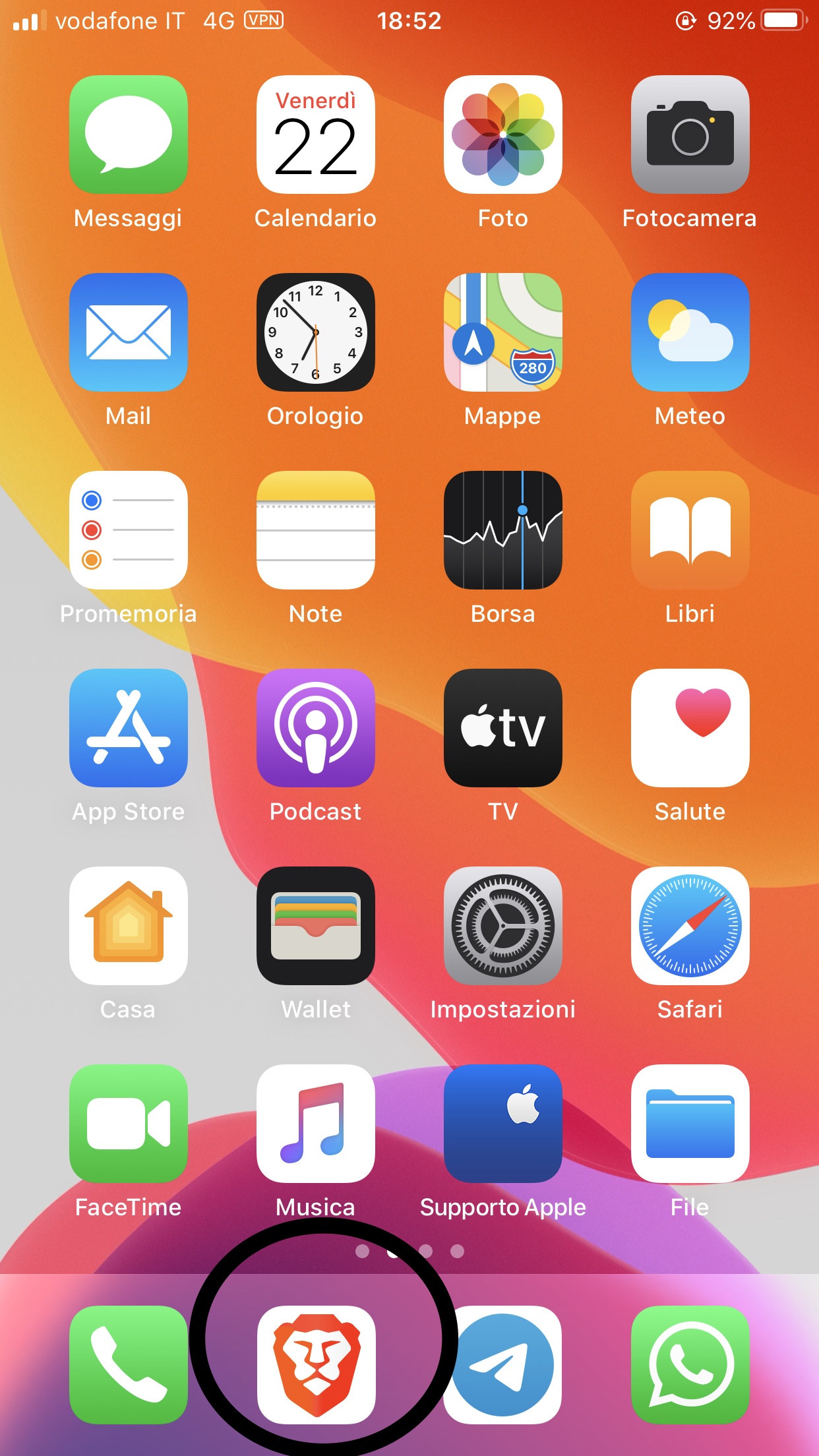Open Promemoria
Viewport: 819px width, 1456px height.
[129, 530]
